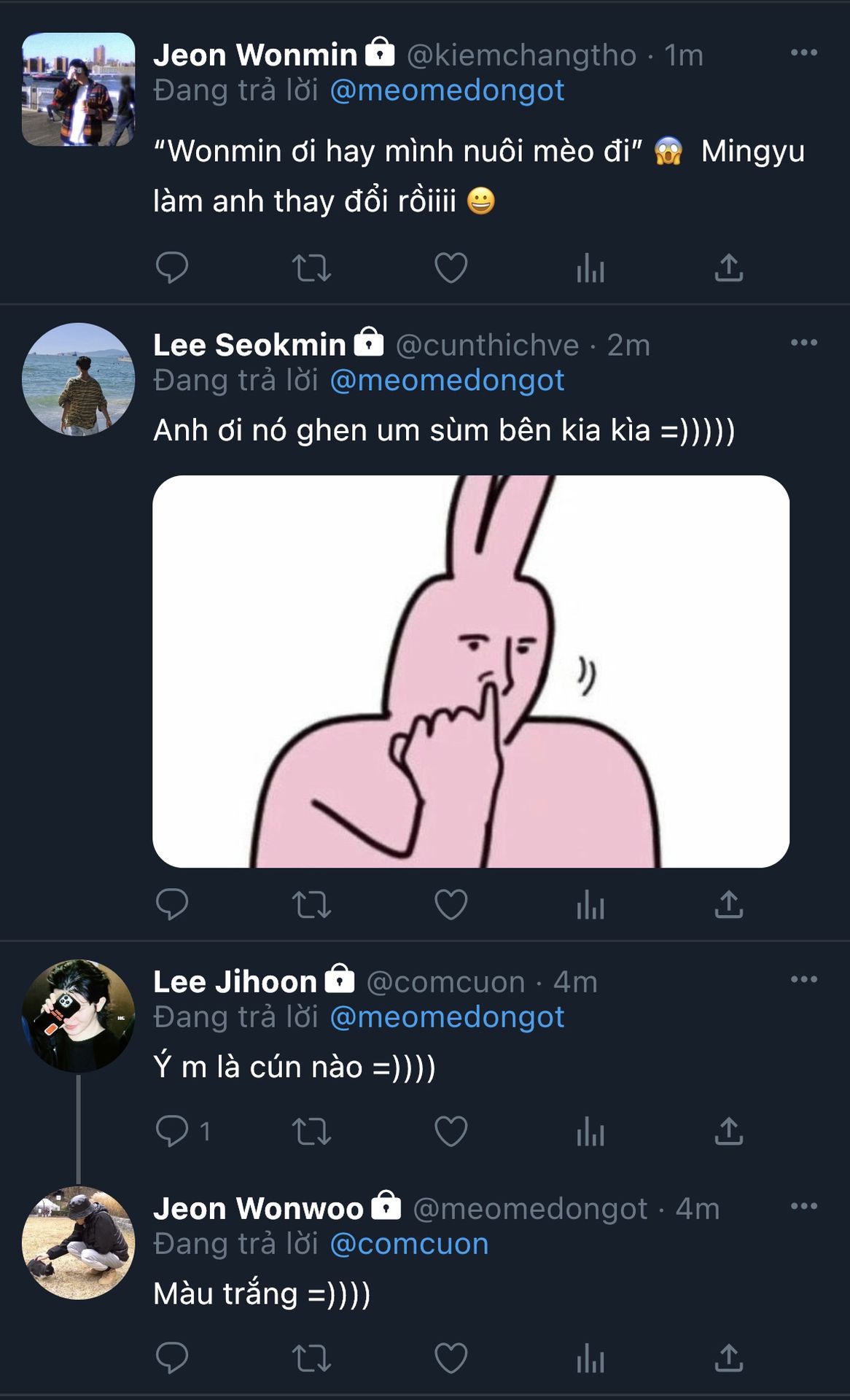
Task: View analytics of Lee Seokmin's tweet
Action: tap(590, 905)
